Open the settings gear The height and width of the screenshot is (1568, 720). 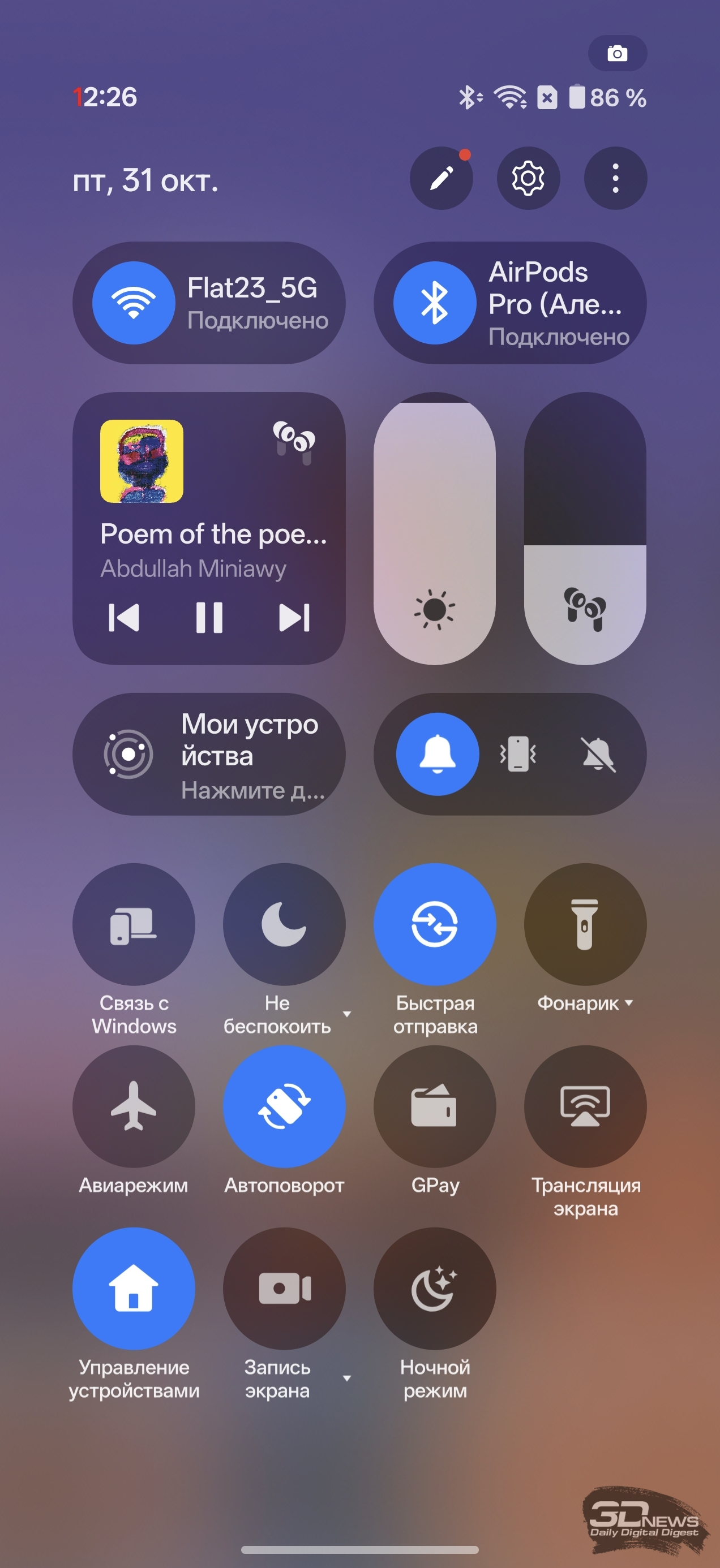point(528,178)
